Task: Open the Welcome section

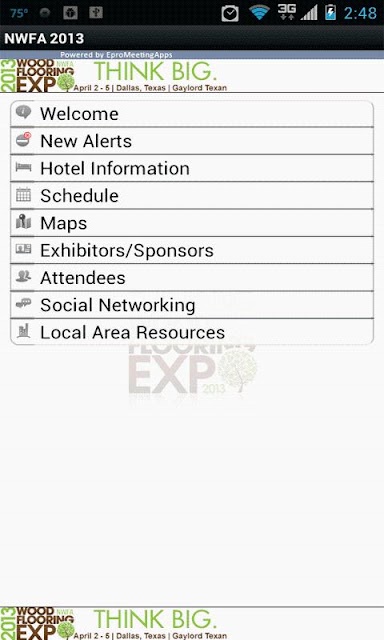Action: point(192,114)
